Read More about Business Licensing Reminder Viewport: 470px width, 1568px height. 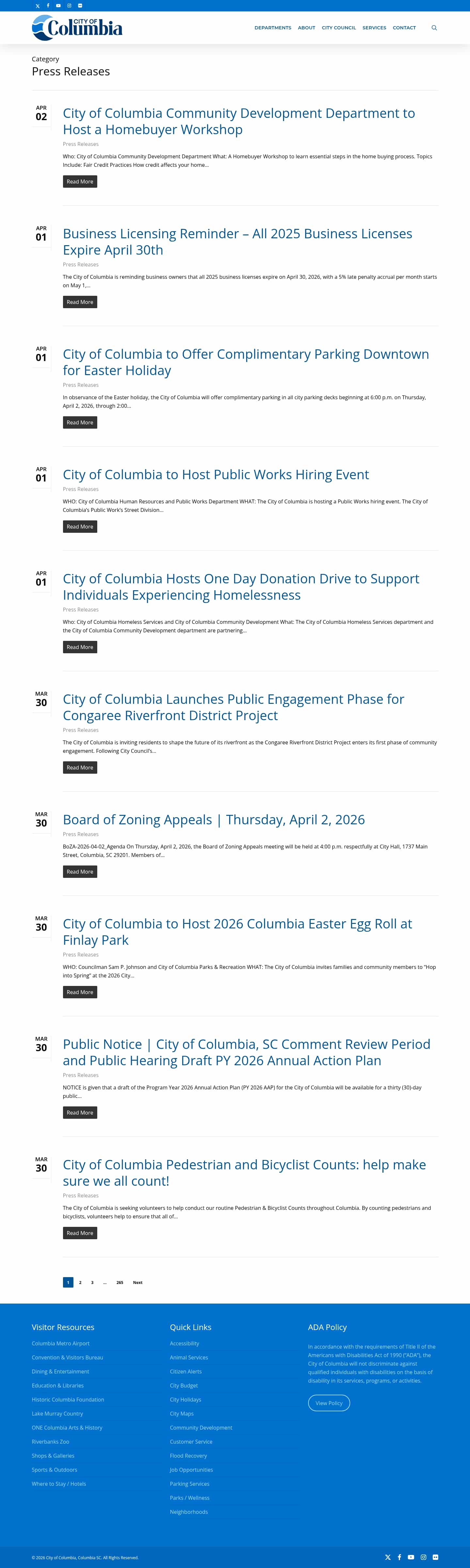click(x=80, y=302)
